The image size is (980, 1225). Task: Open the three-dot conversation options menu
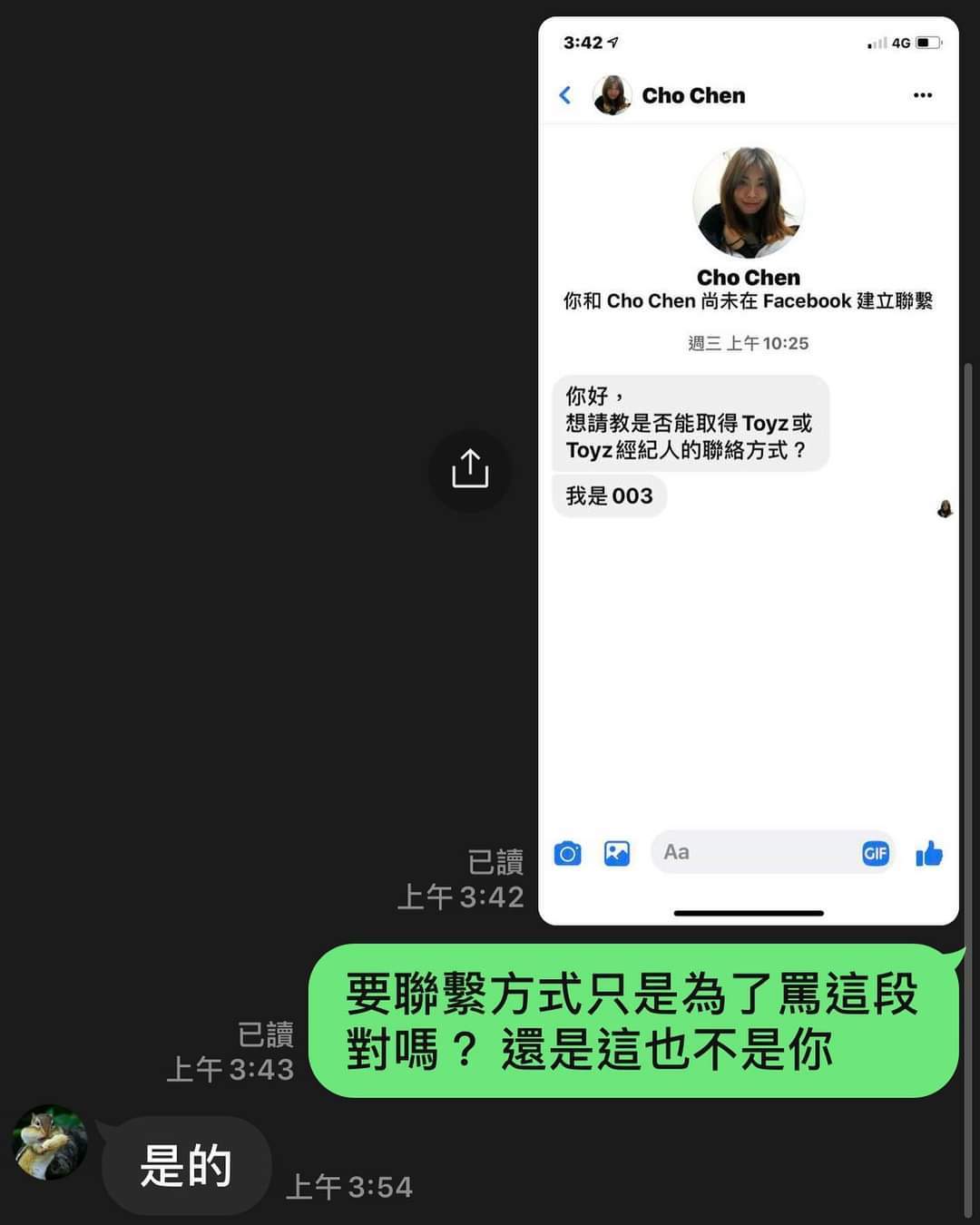(x=923, y=94)
